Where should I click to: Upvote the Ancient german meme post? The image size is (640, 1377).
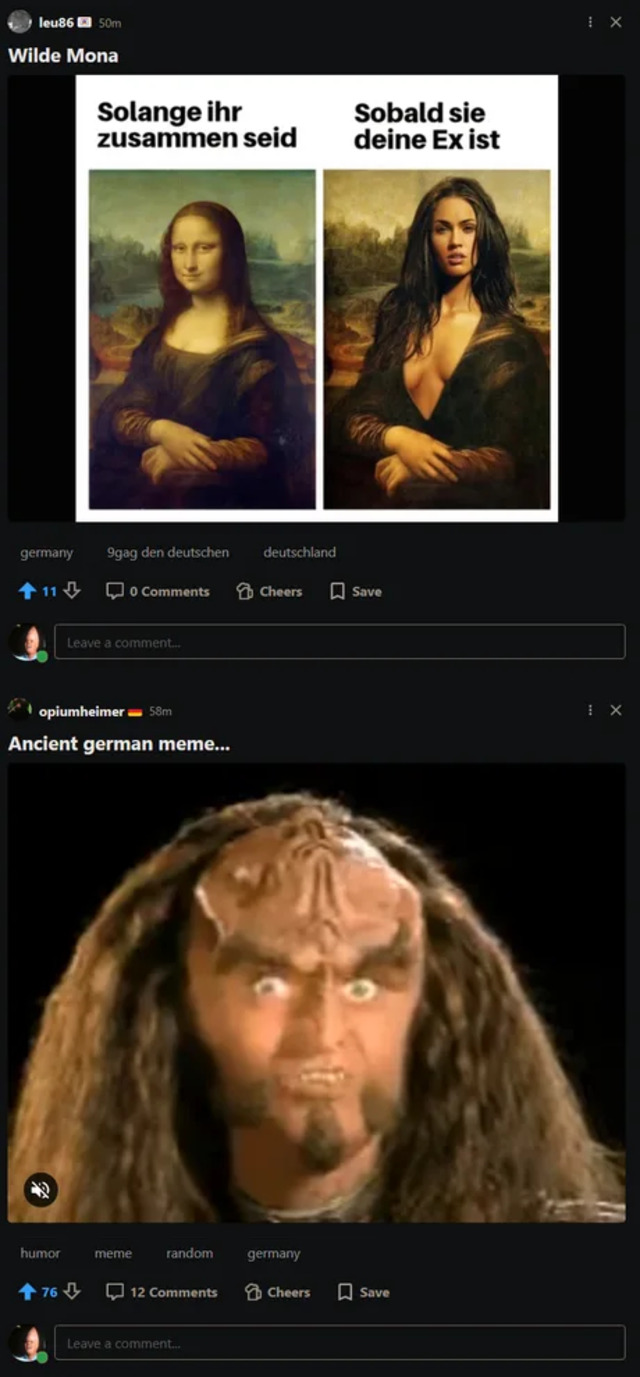coord(27,1292)
